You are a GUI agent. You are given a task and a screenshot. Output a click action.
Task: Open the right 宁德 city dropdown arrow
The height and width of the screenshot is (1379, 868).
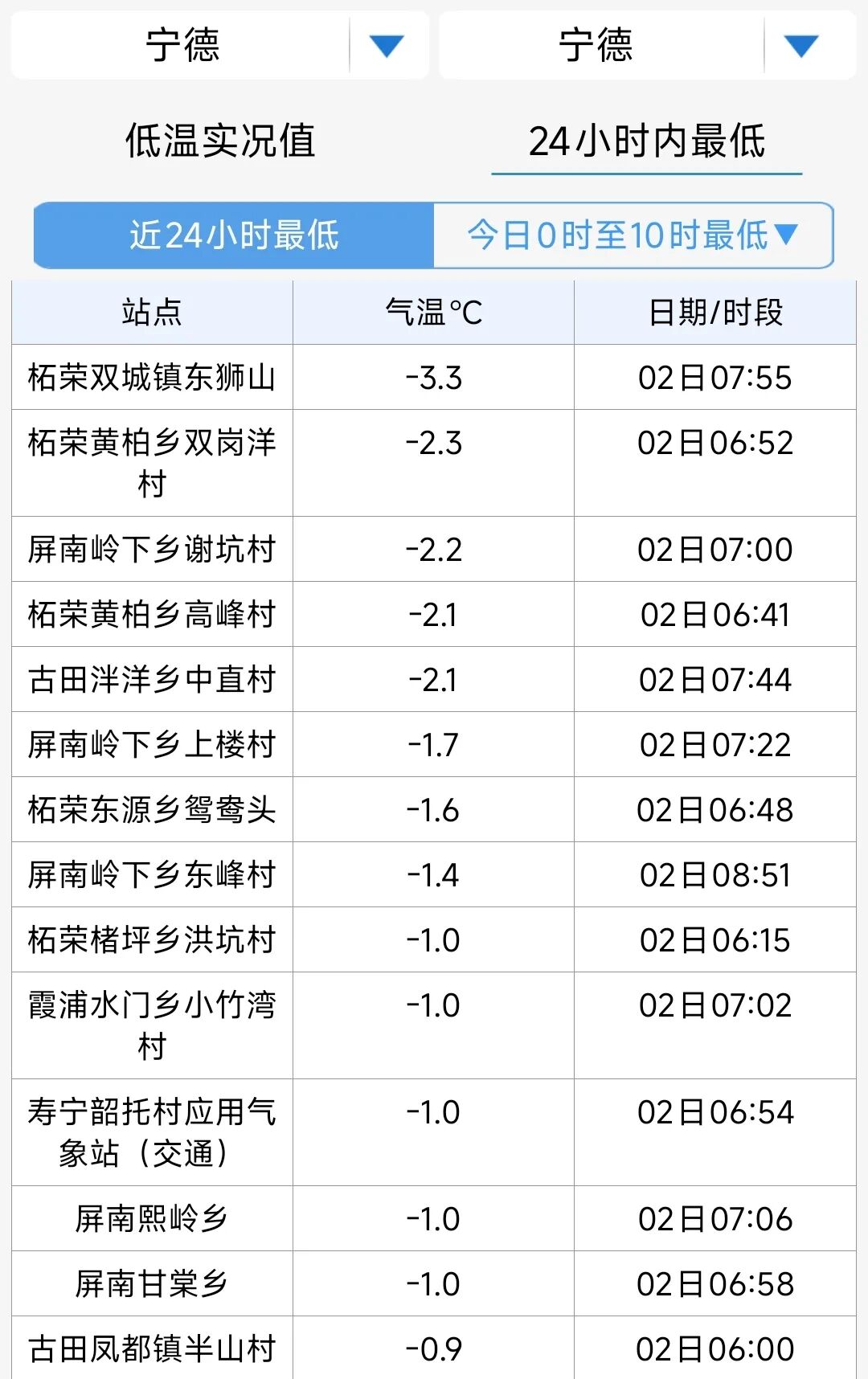pos(800,44)
